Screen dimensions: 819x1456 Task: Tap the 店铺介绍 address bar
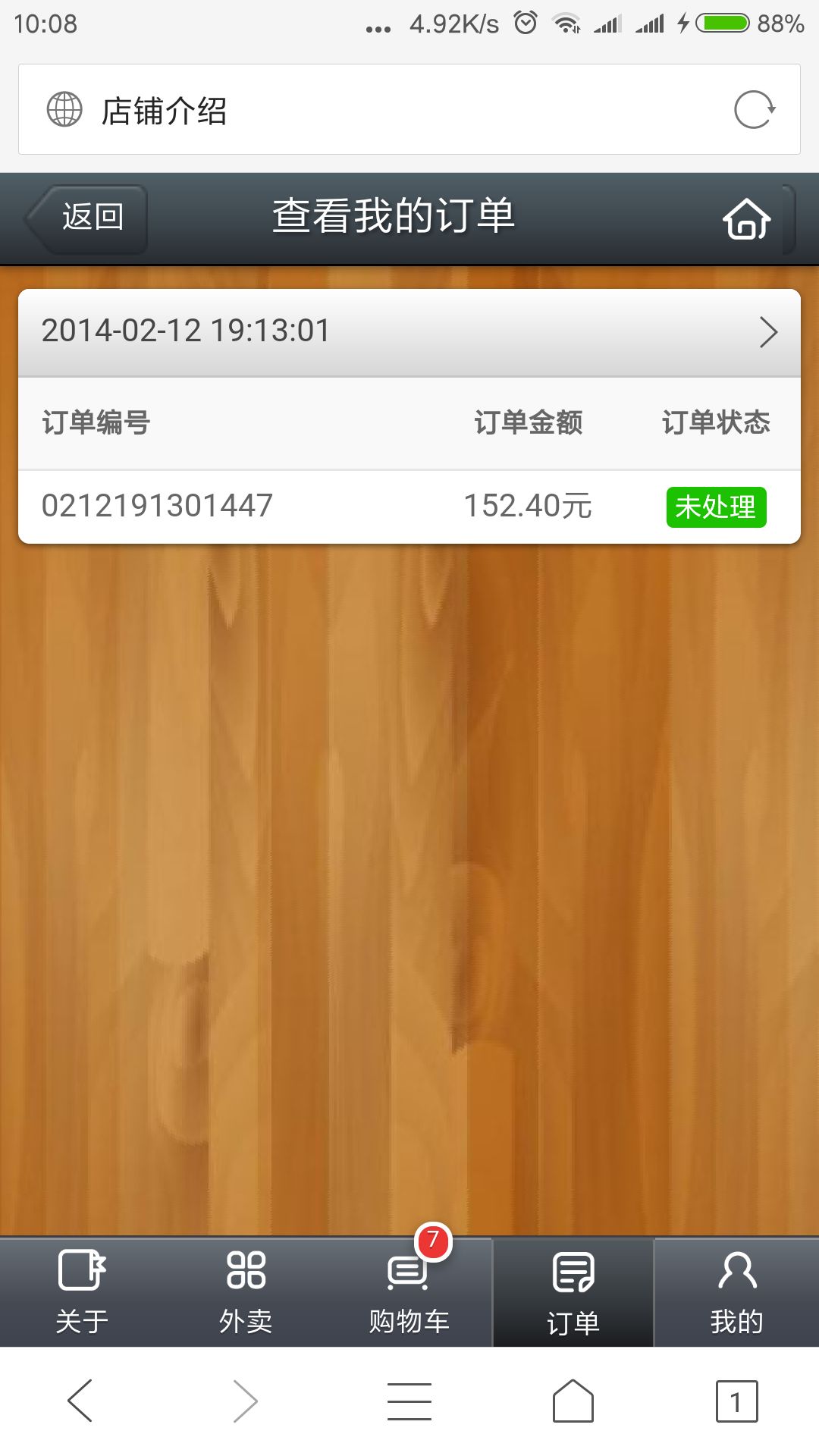point(379,110)
